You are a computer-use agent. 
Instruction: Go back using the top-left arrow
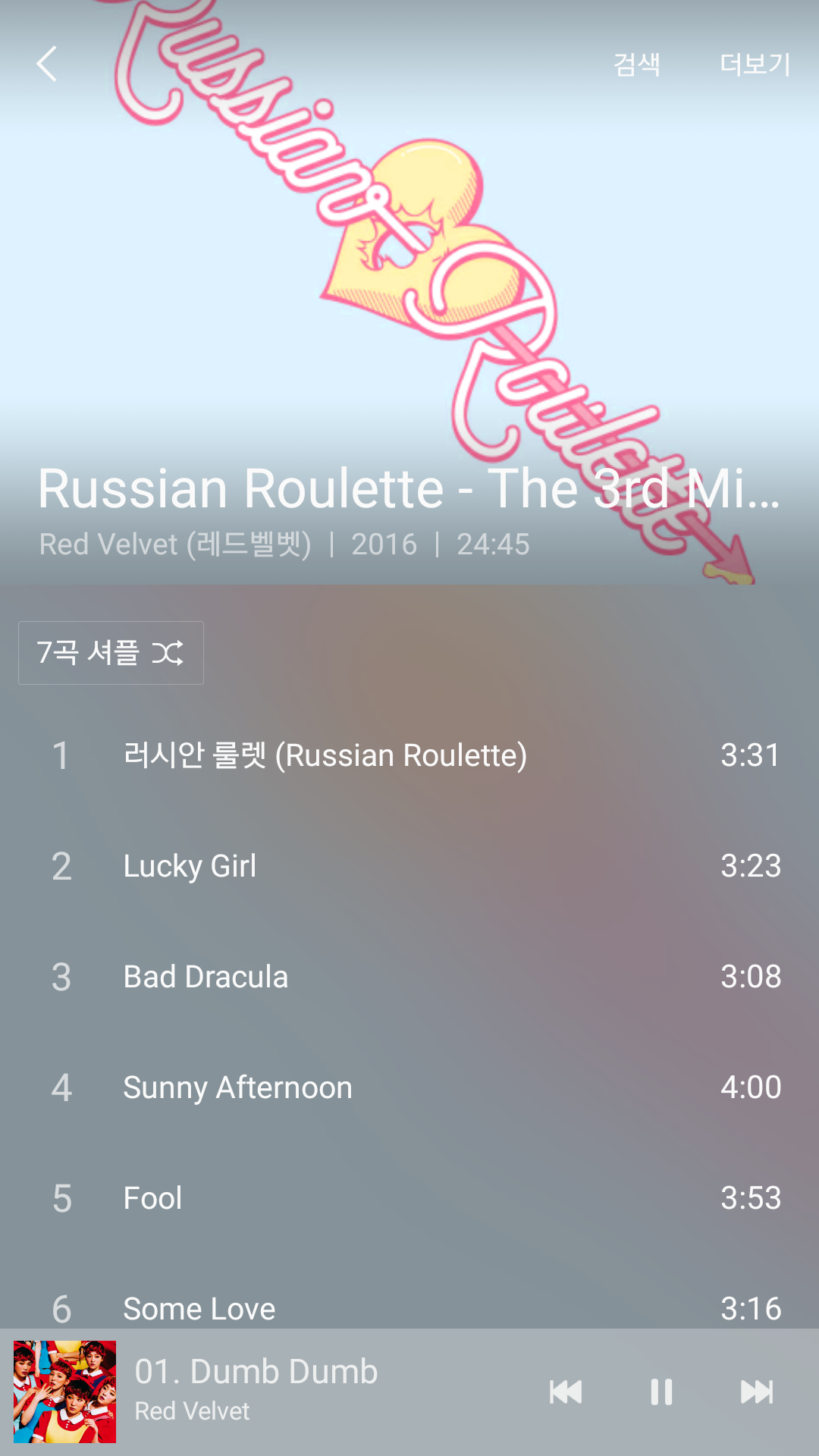click(x=47, y=64)
